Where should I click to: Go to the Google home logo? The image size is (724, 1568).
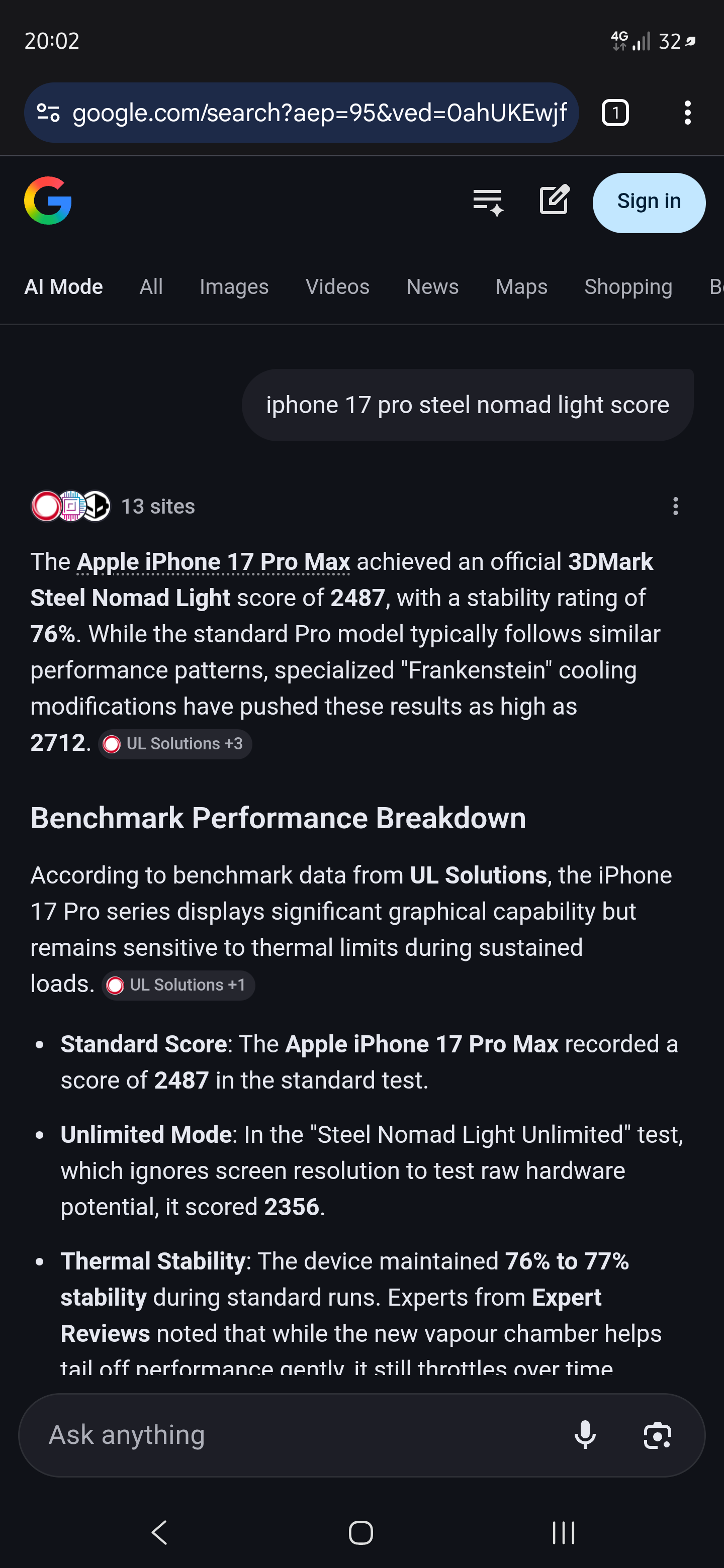pos(48,201)
